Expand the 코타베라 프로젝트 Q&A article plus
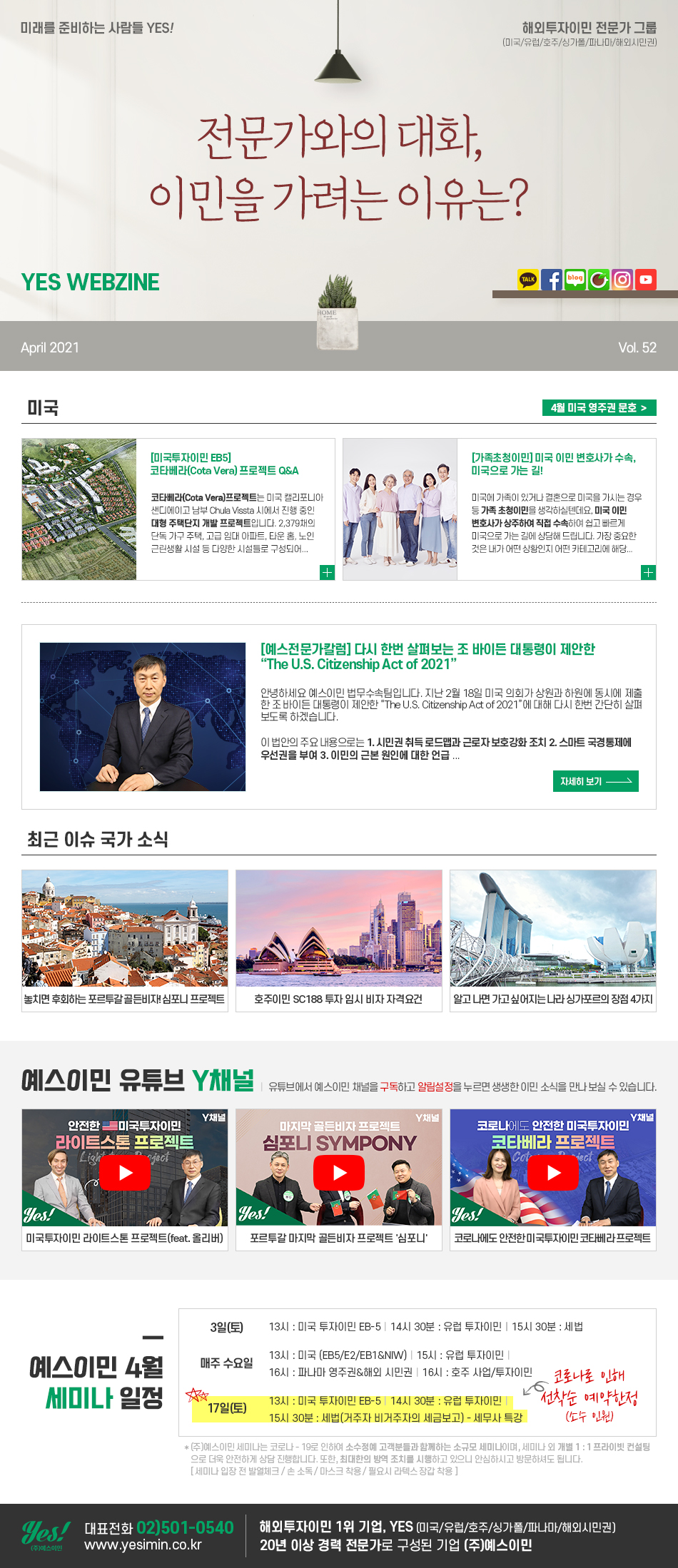The image size is (678, 1568). [327, 572]
